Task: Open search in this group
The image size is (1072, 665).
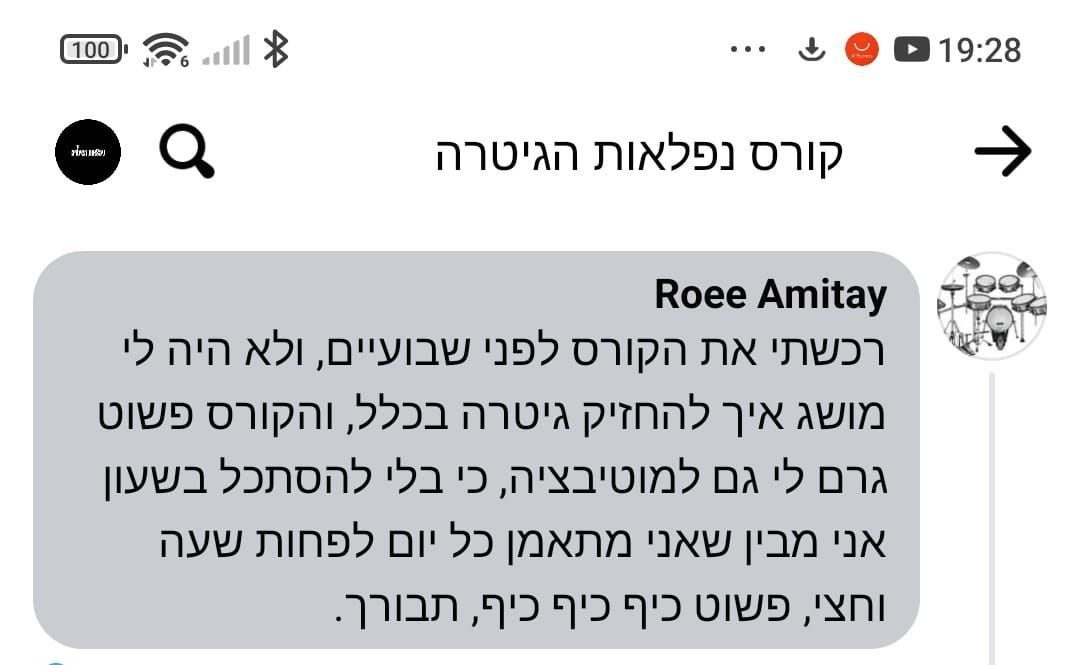Action: 187,152
